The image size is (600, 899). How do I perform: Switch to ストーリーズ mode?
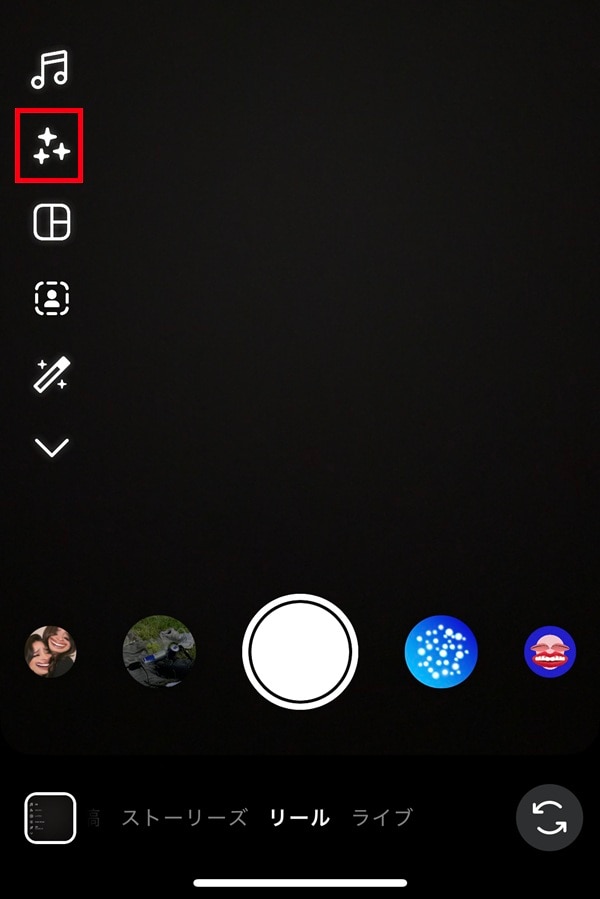click(x=184, y=818)
